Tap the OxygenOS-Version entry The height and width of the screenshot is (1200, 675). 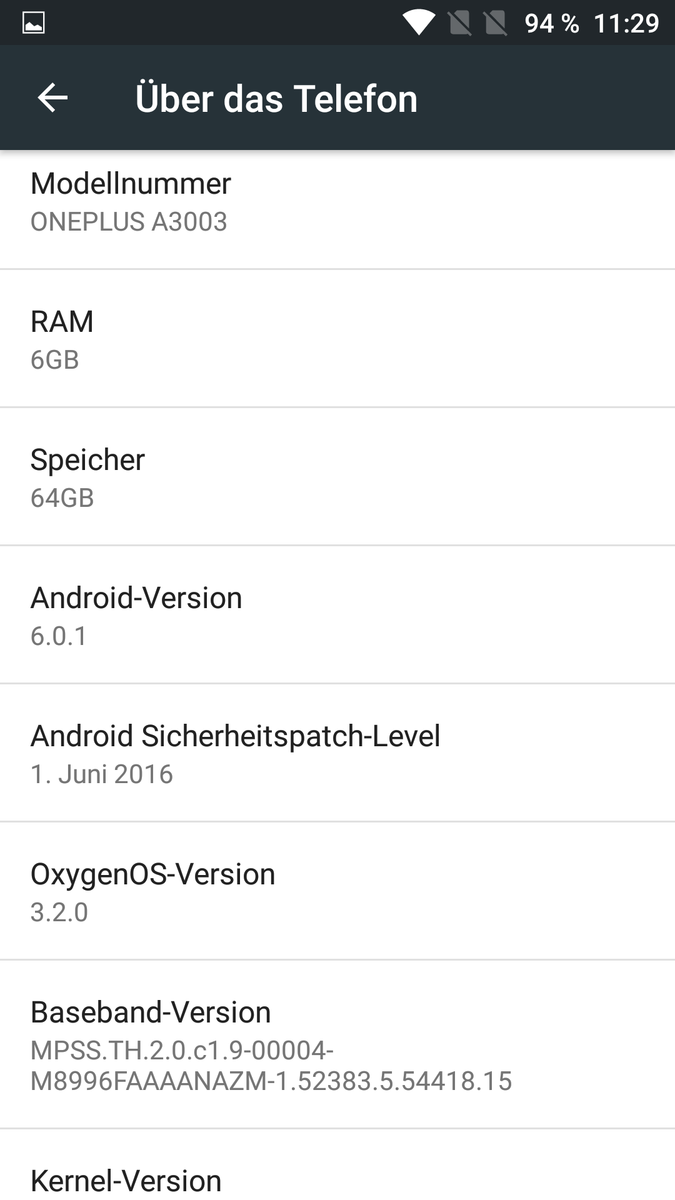[337, 892]
